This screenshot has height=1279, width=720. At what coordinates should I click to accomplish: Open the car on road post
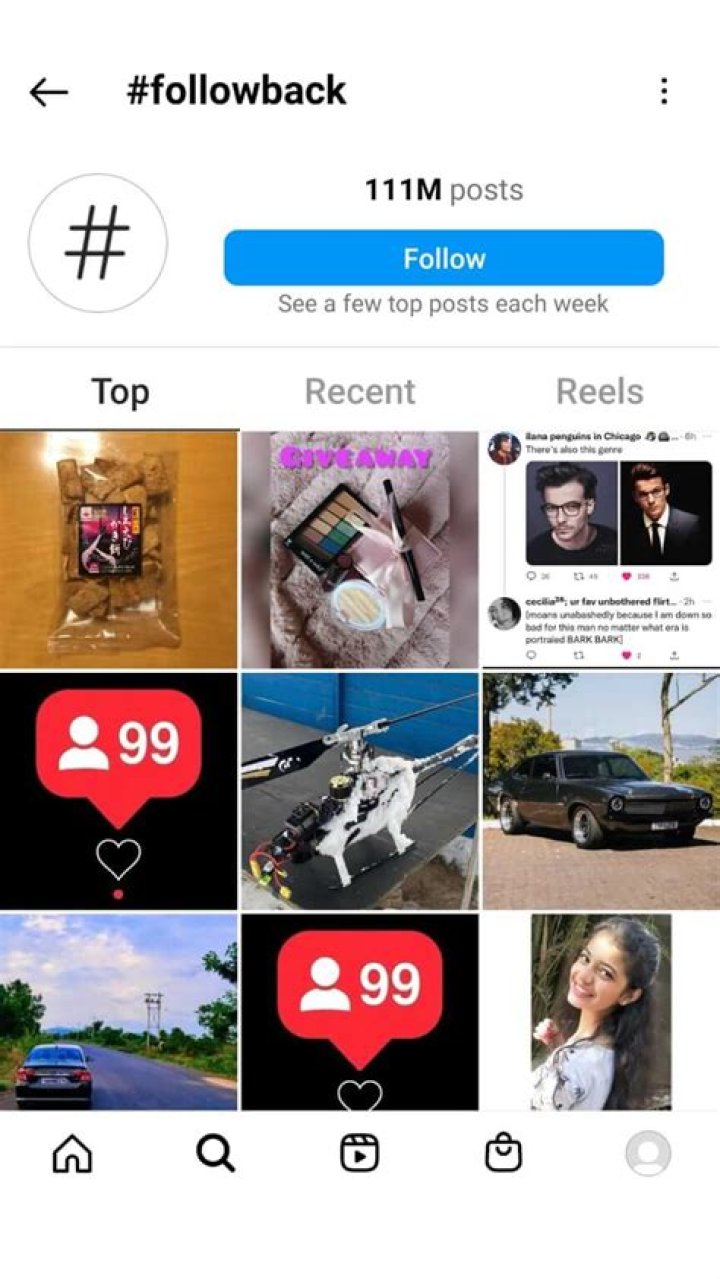119,1010
